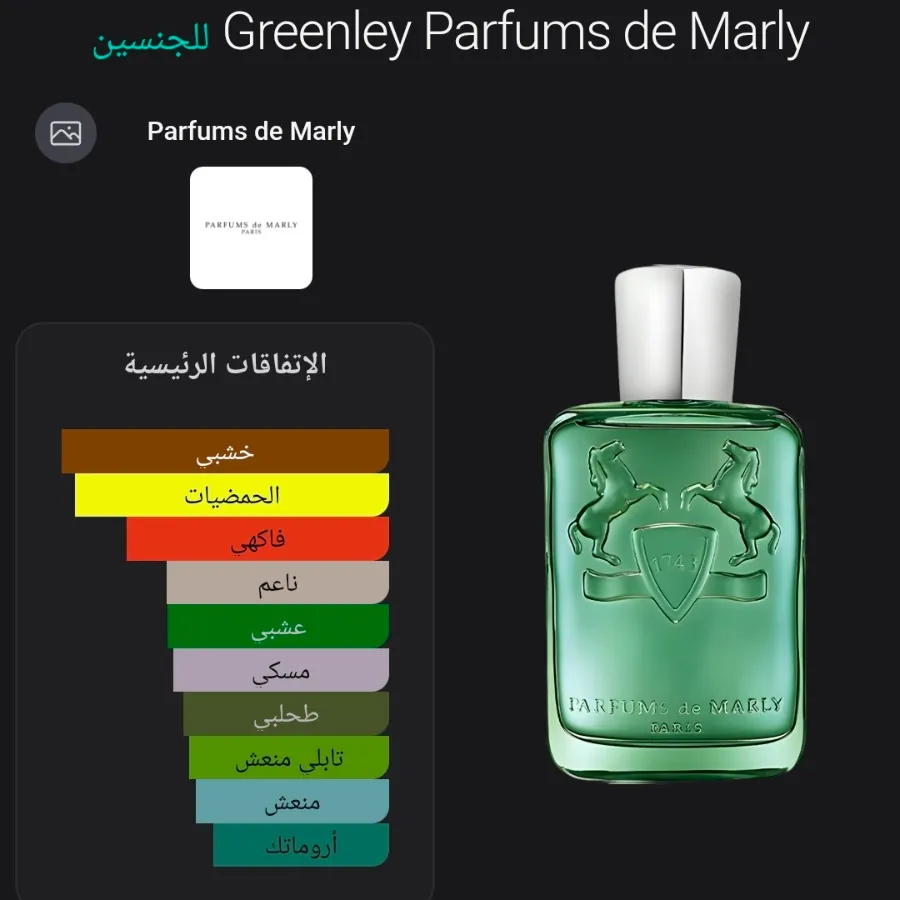The image size is (900, 900).
Task: Open the Parfums de Marly brand link
Action: coord(251,131)
